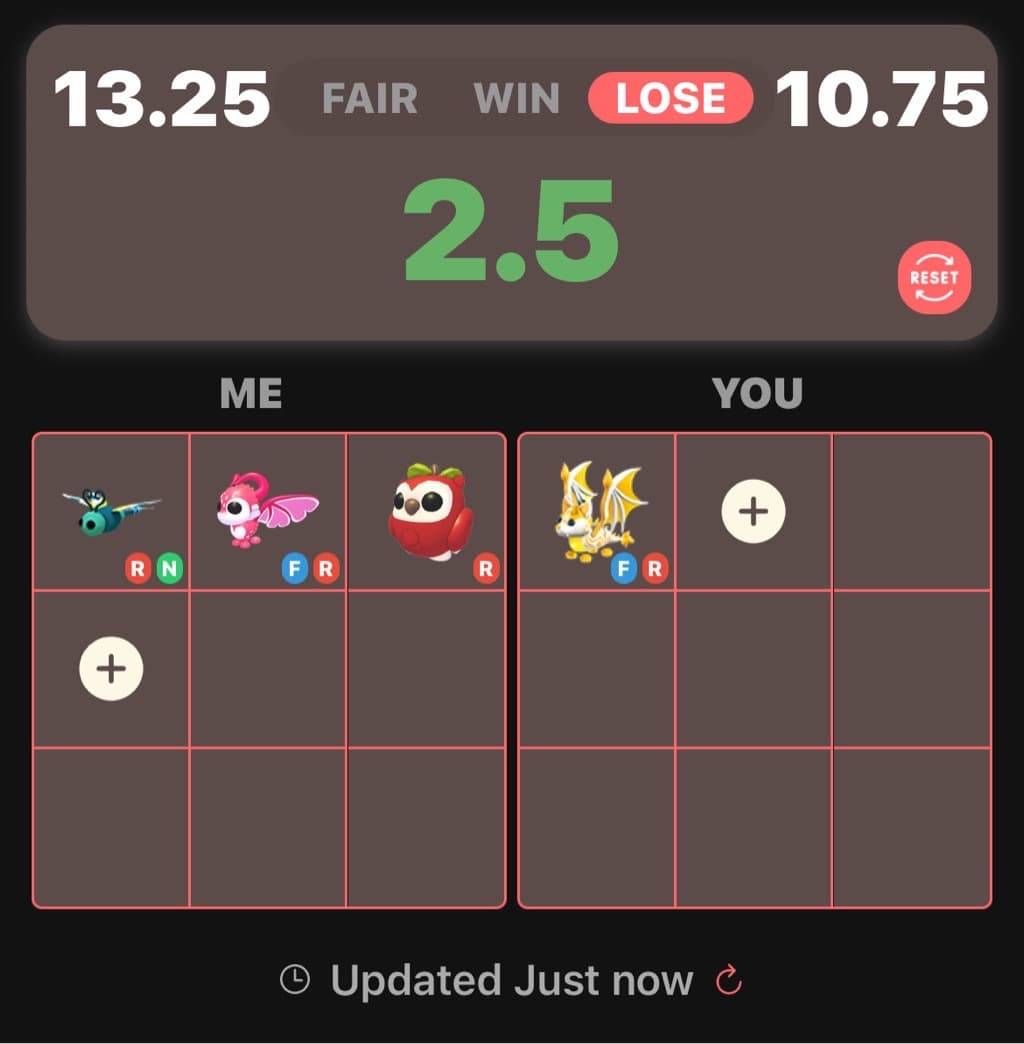Reset the trade calculator

934,278
